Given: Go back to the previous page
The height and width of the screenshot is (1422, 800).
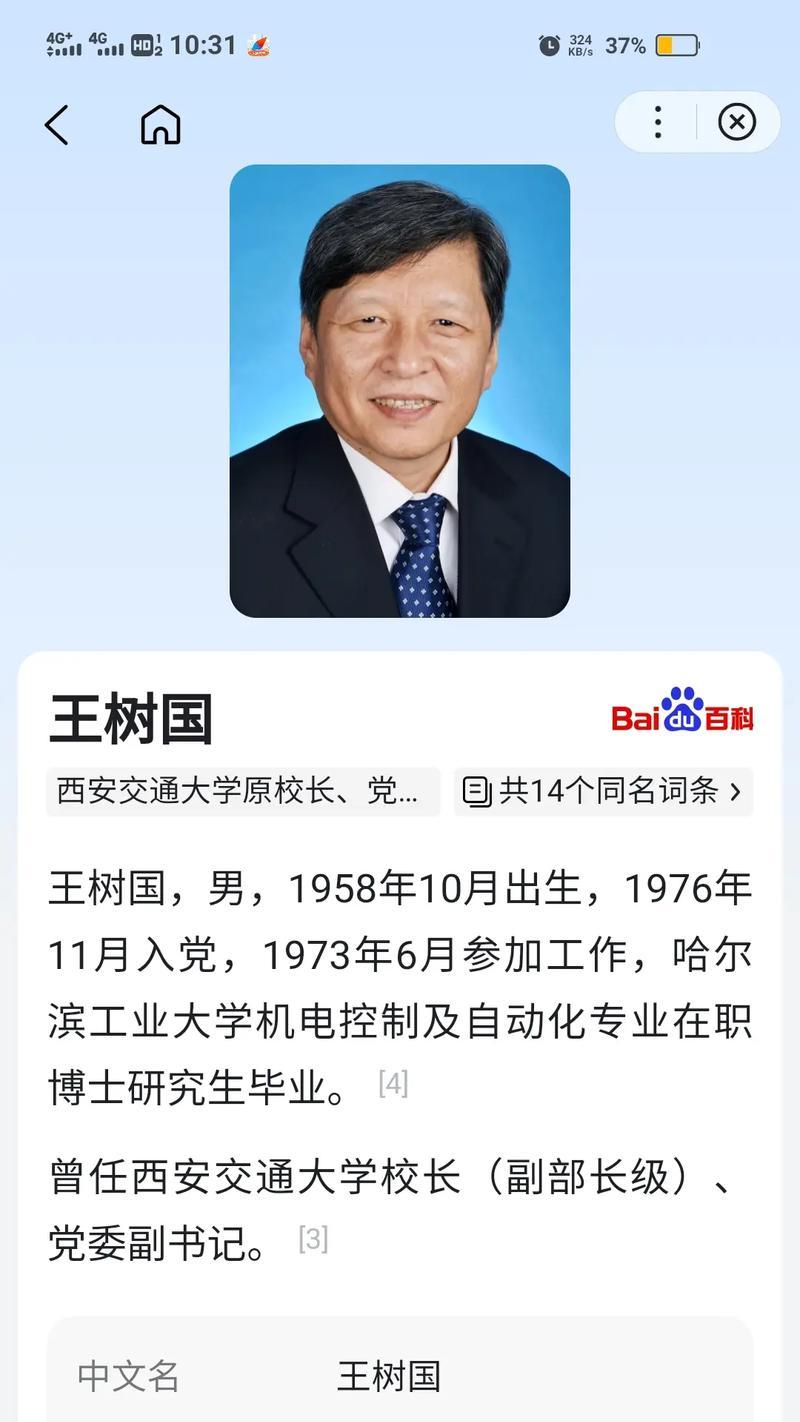Looking at the screenshot, I should tap(57, 125).
